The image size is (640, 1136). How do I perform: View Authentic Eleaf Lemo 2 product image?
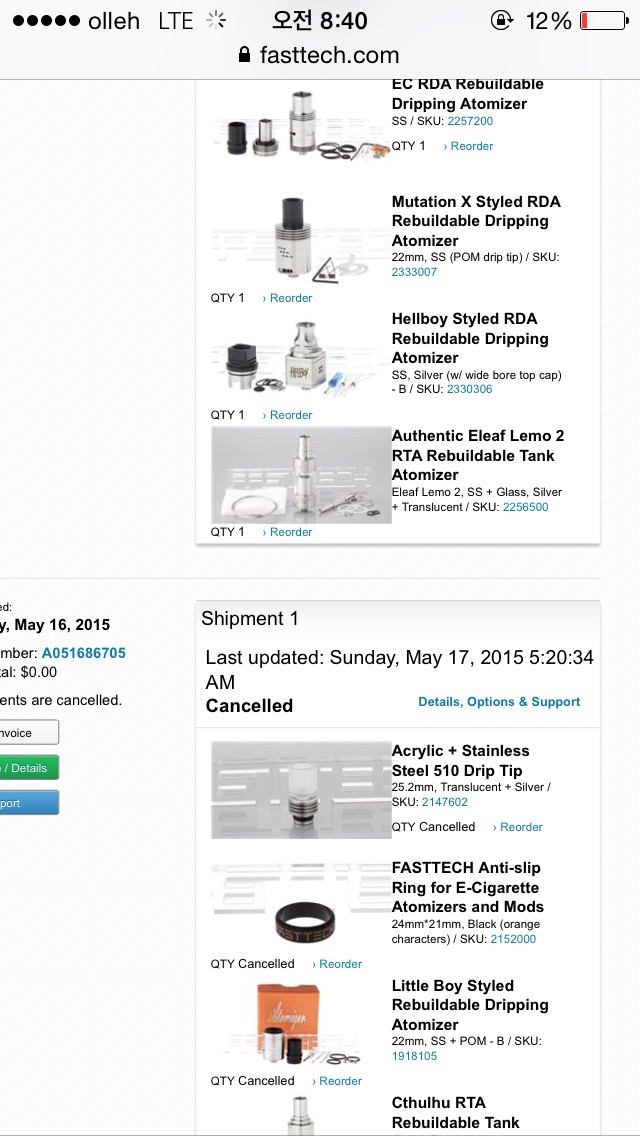coord(300,475)
